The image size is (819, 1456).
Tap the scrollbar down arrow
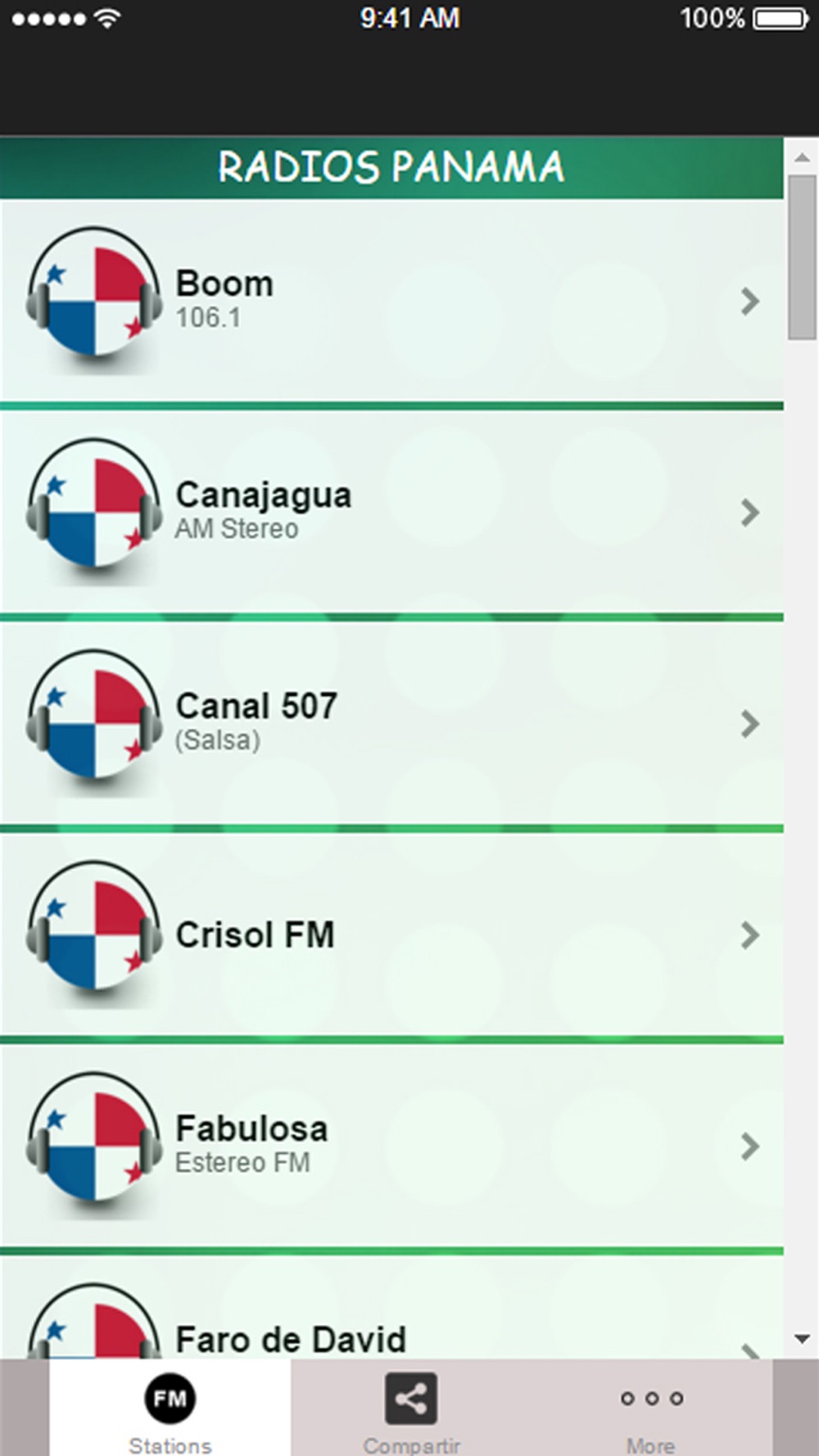pyautogui.click(x=802, y=1340)
